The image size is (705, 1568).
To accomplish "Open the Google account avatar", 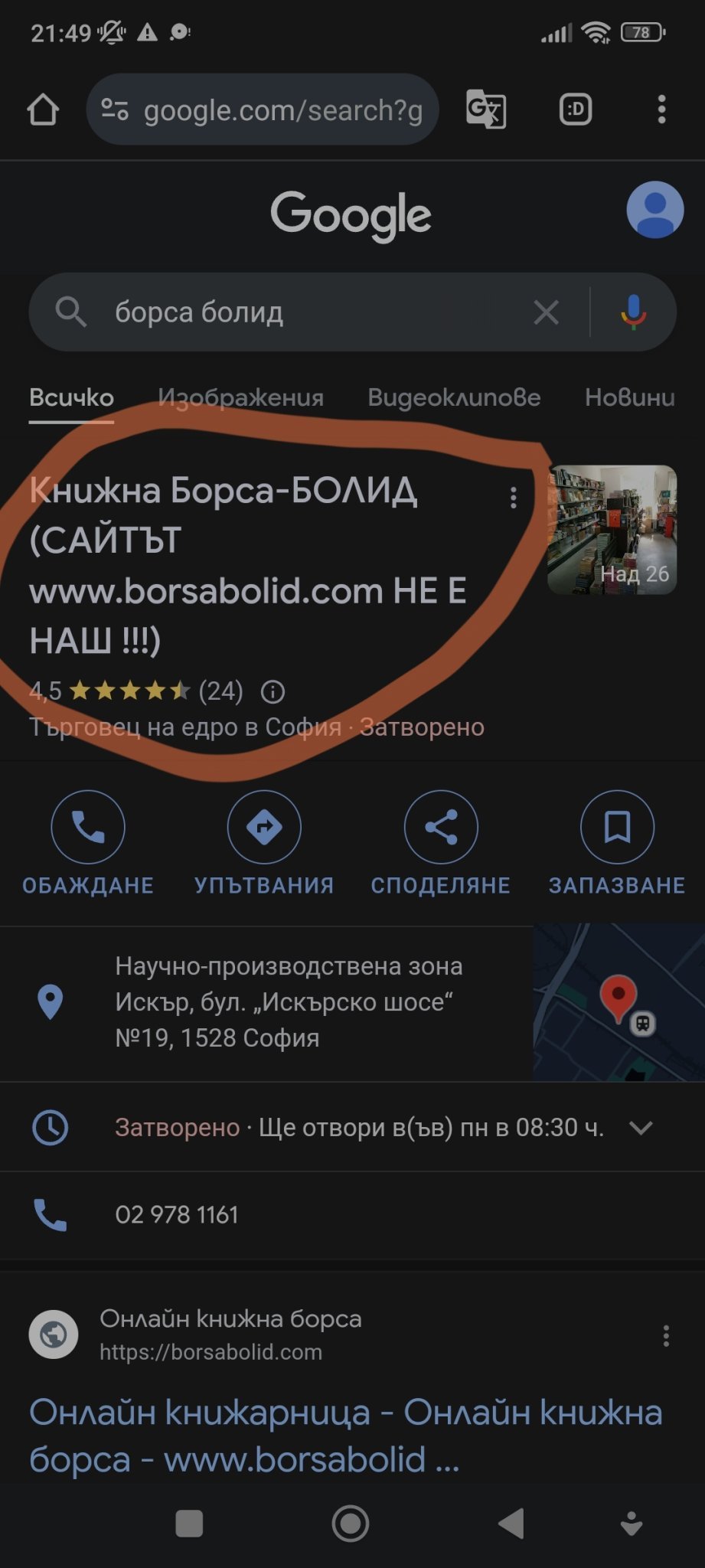I will click(x=654, y=210).
